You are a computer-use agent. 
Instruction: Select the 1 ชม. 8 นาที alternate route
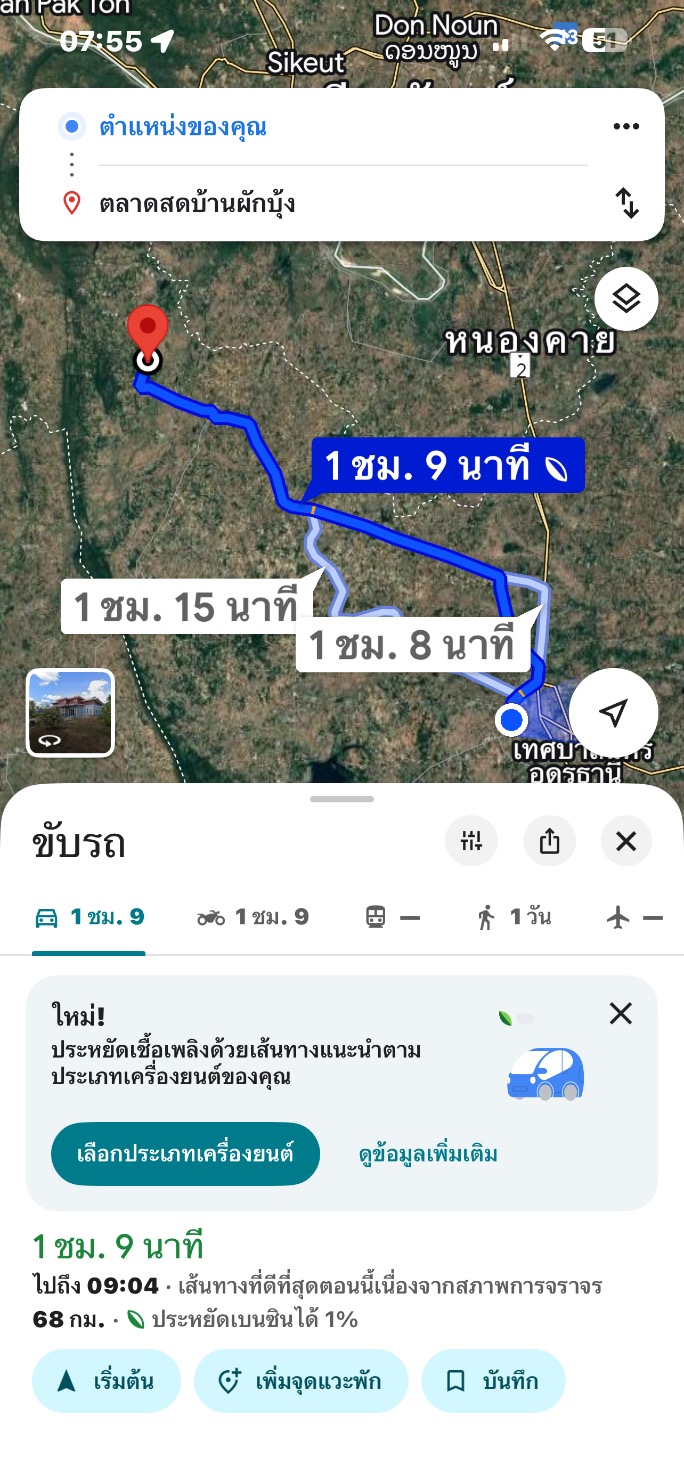(x=411, y=646)
